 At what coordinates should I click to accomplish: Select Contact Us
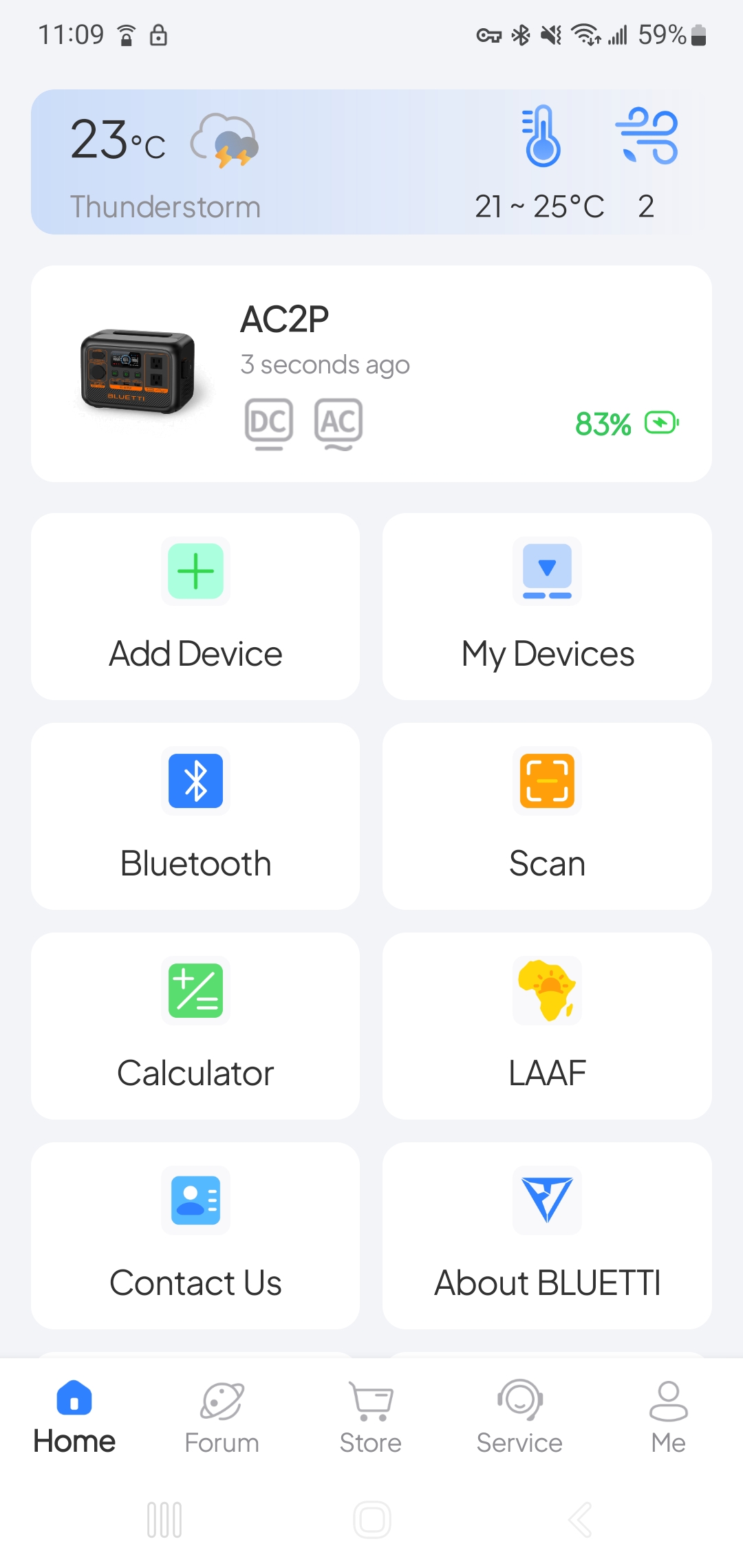pyautogui.click(x=195, y=1236)
